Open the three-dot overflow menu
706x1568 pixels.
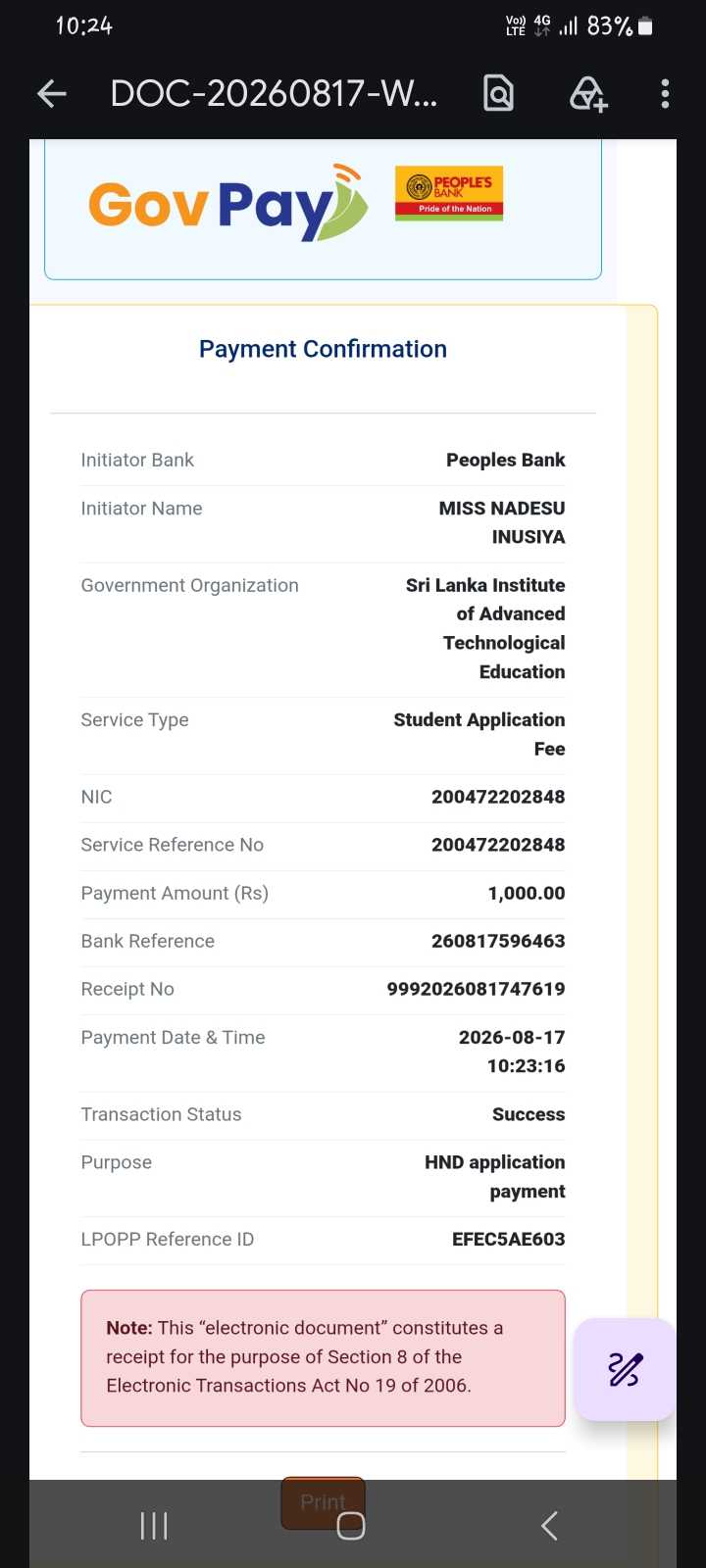665,94
